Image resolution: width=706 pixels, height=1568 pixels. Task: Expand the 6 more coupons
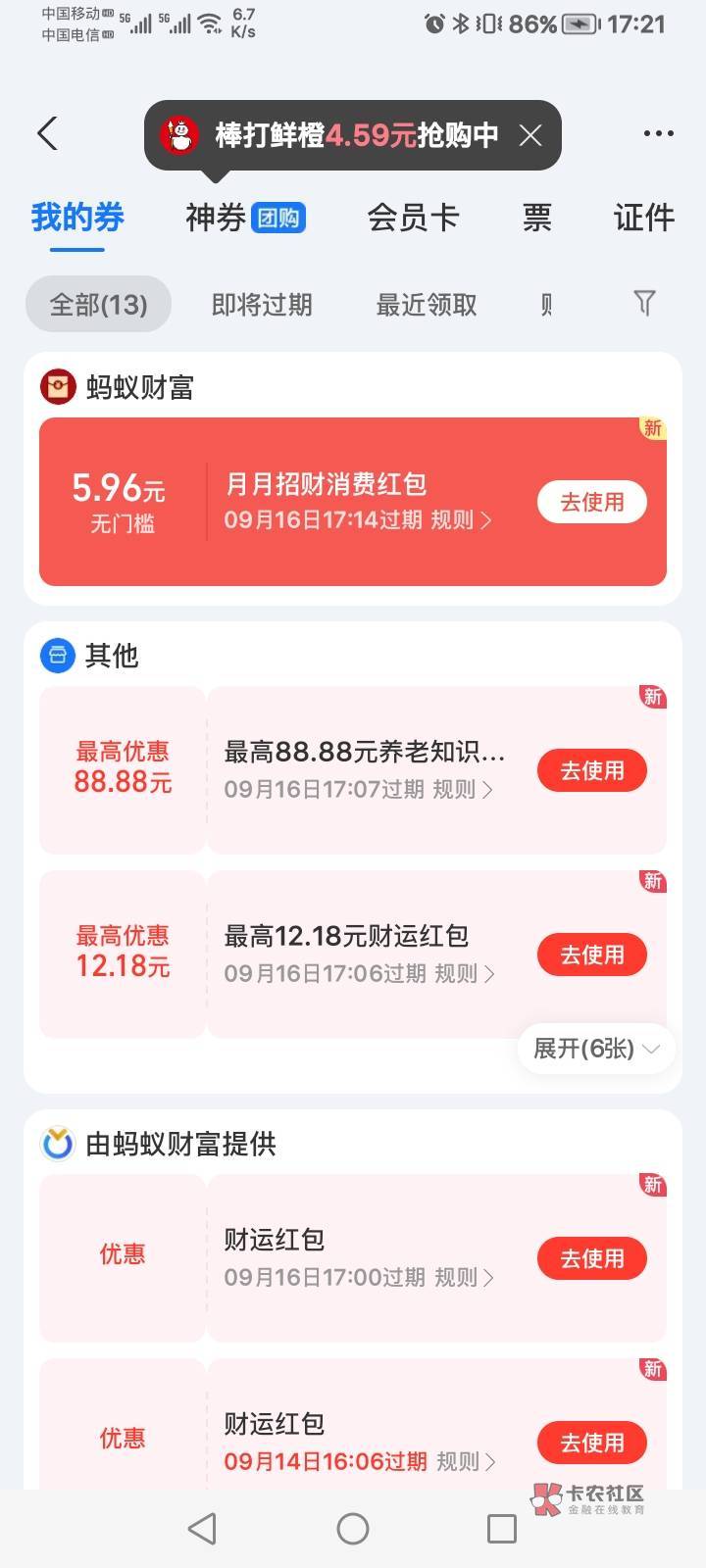tap(596, 1049)
